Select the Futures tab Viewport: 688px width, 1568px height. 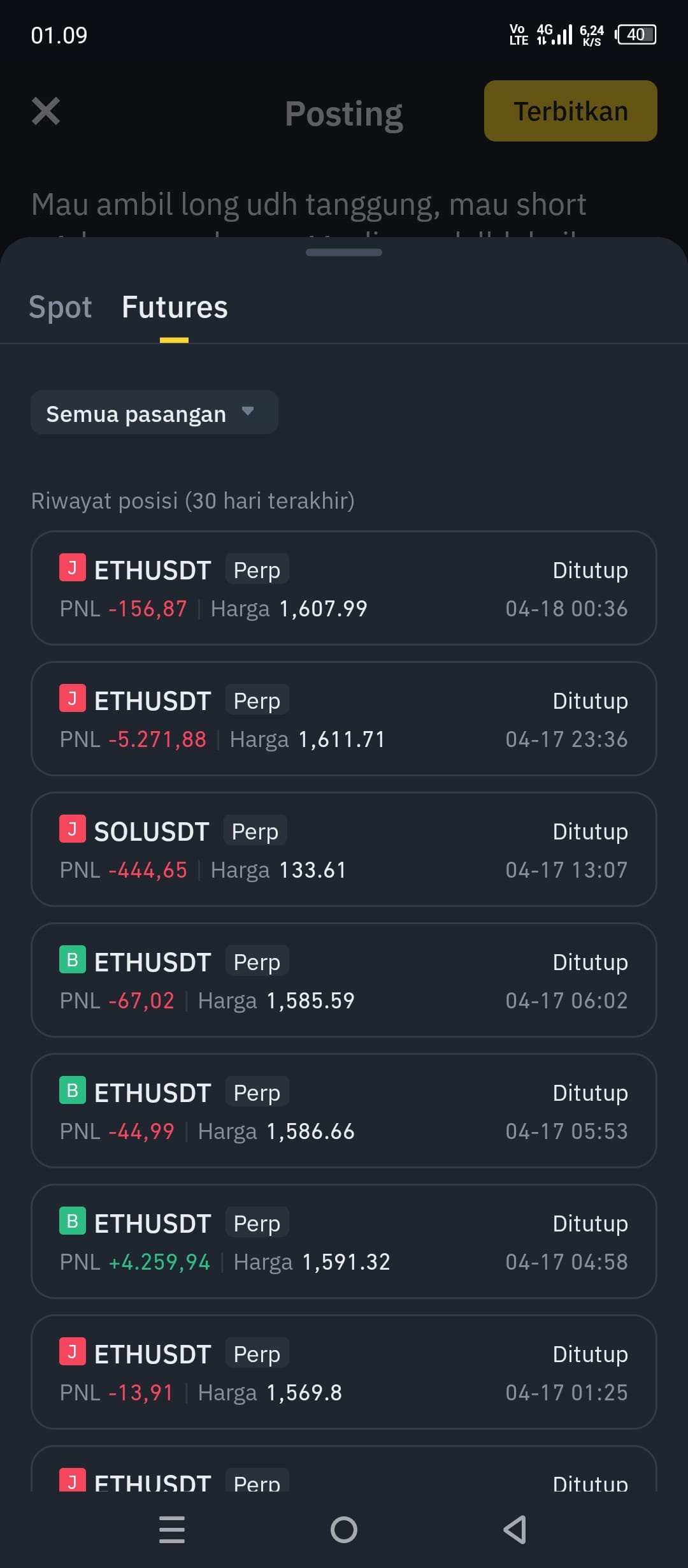click(x=175, y=307)
